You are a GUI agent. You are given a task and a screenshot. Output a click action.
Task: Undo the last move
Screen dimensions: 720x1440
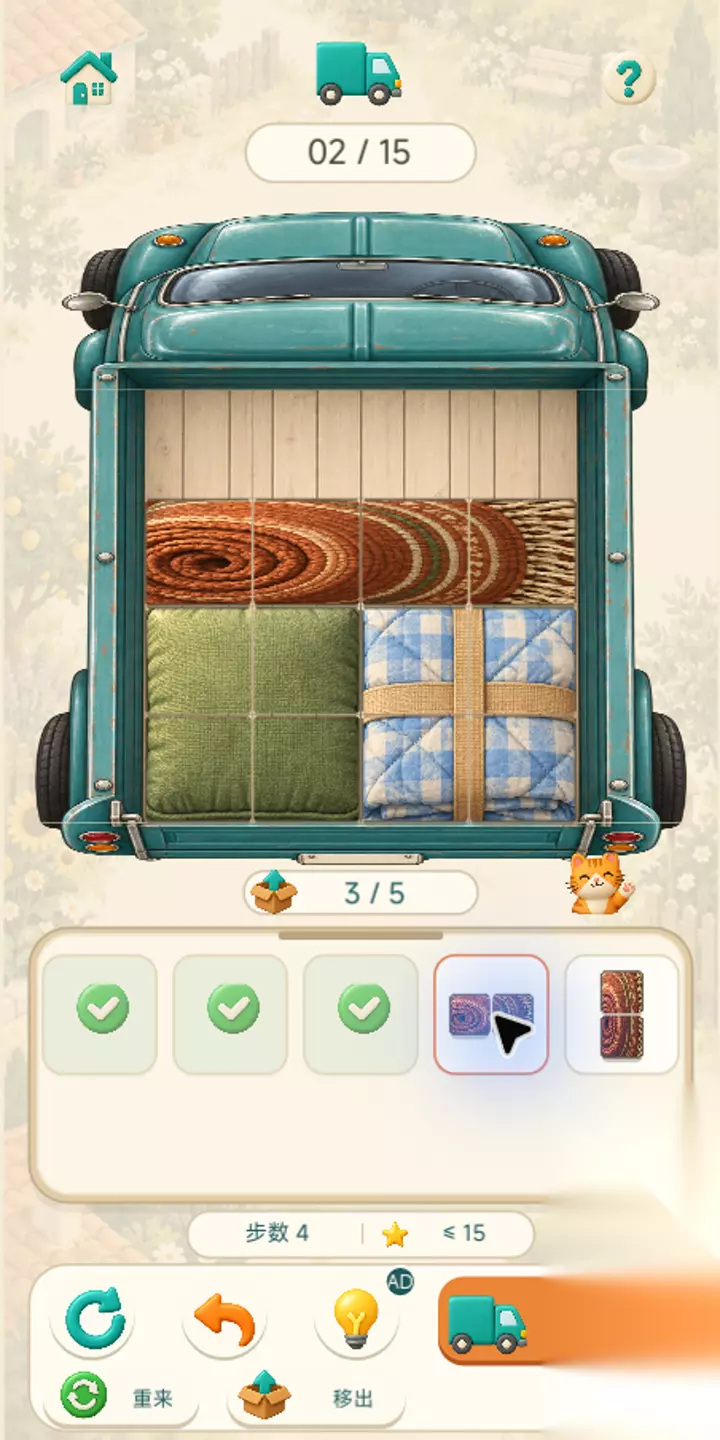(224, 1320)
